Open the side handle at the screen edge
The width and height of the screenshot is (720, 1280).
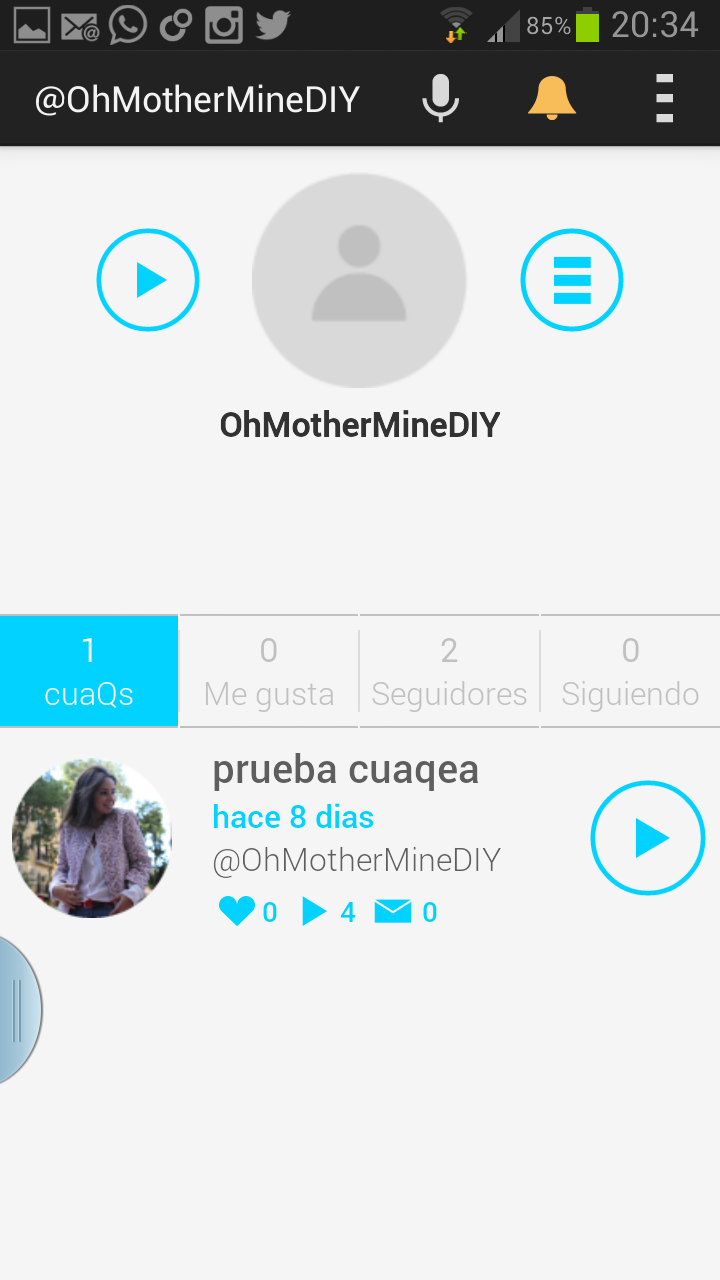coord(17,1010)
